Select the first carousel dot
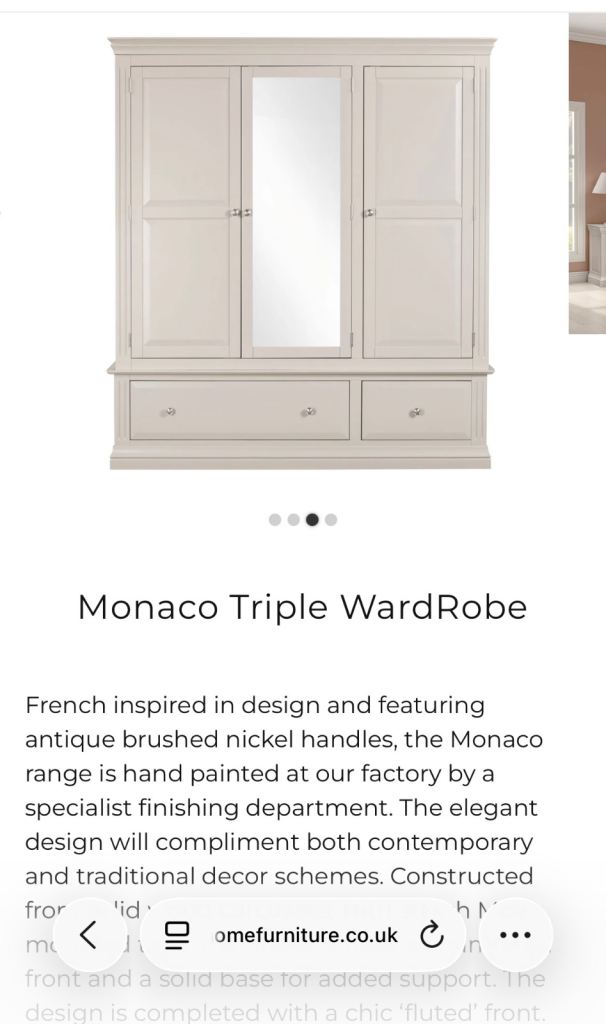The height and width of the screenshot is (1024, 606). tap(275, 519)
